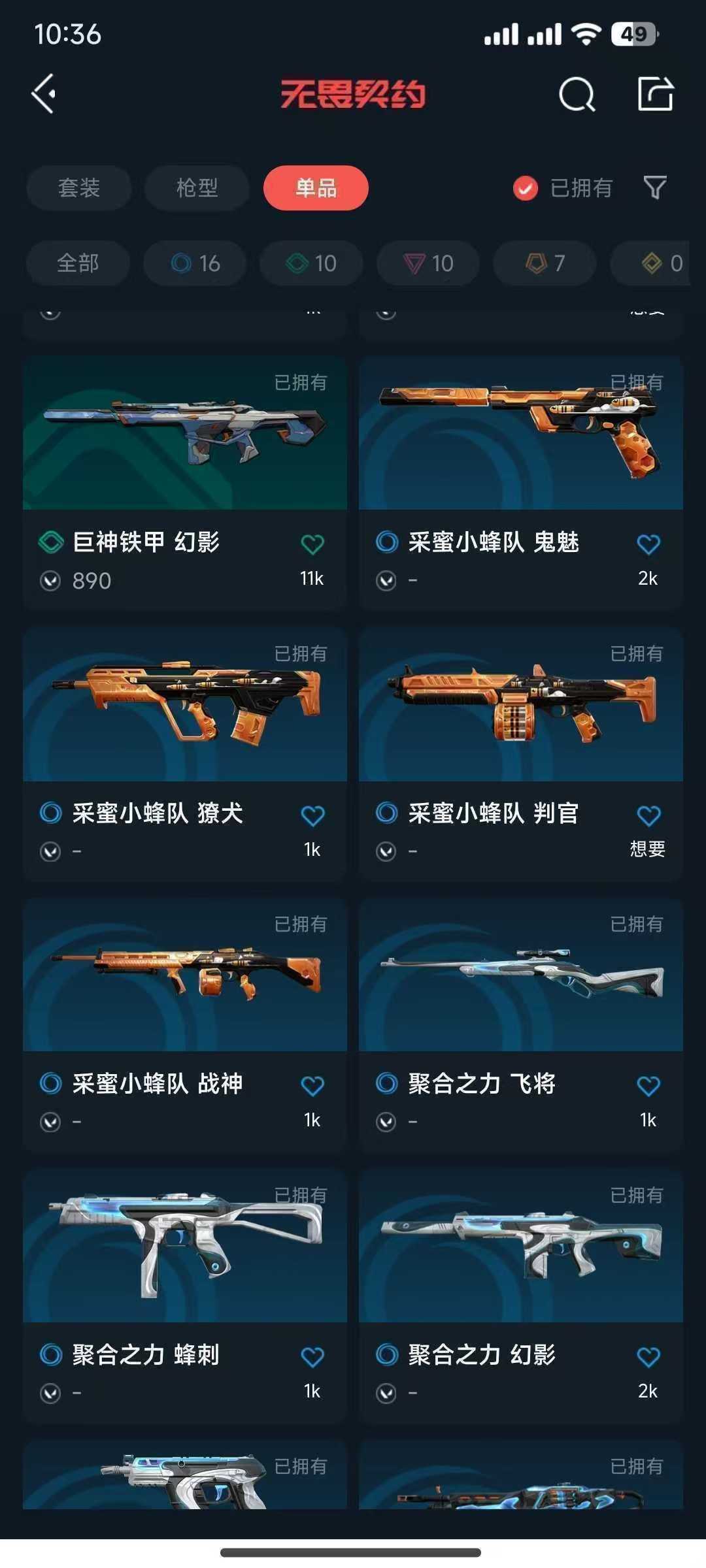Select the 单品 tab
Viewport: 706px width, 1568px height.
(316, 188)
